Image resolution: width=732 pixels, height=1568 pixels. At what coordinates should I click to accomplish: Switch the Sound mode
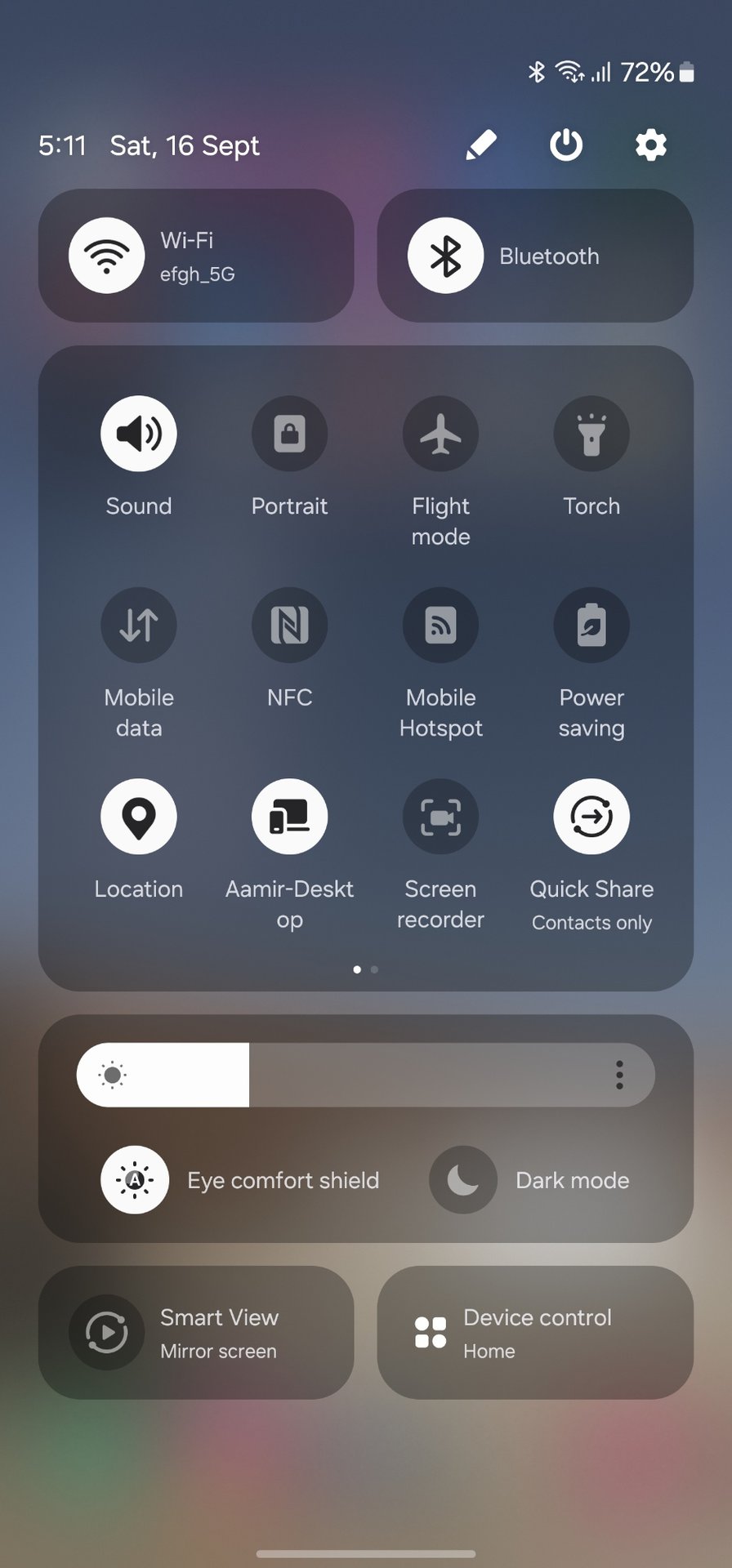(139, 434)
